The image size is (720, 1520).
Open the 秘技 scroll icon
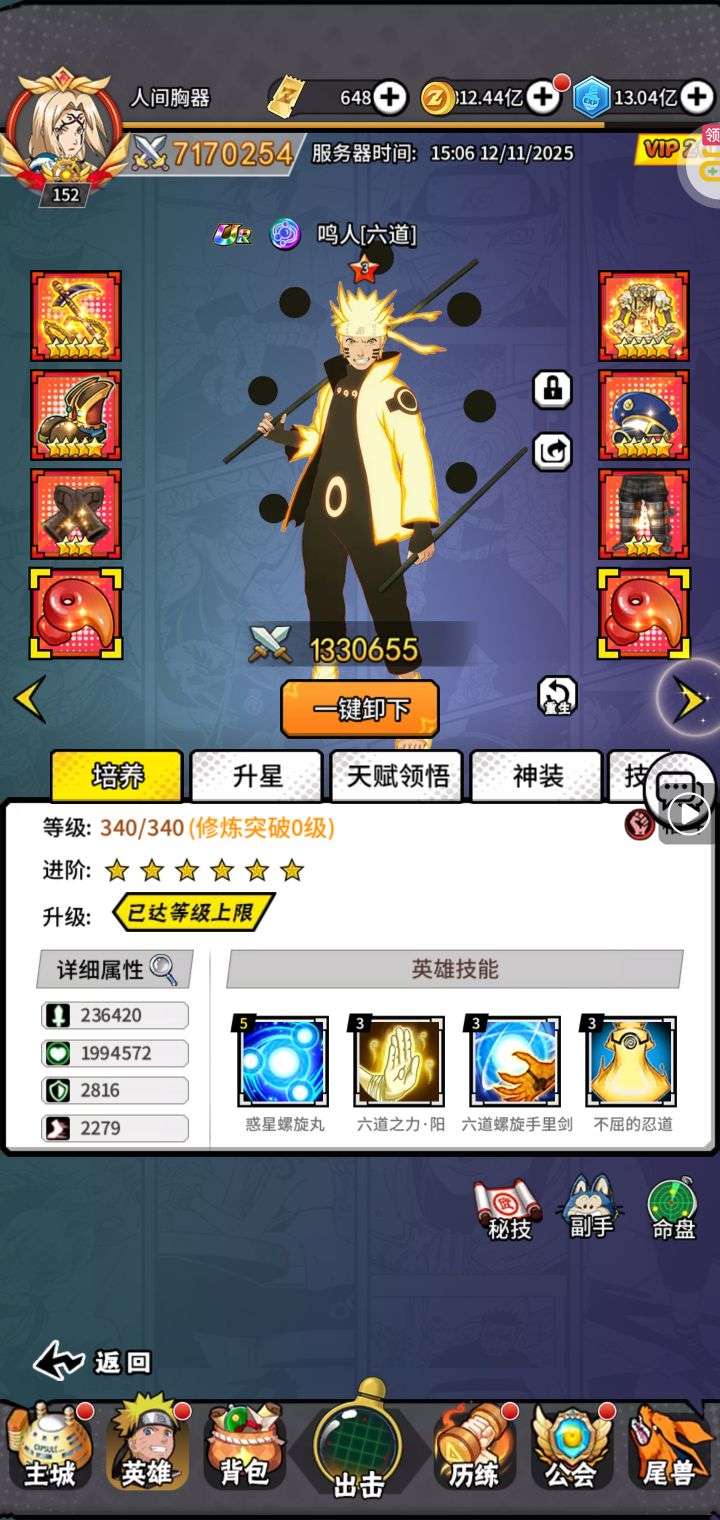tap(509, 1208)
